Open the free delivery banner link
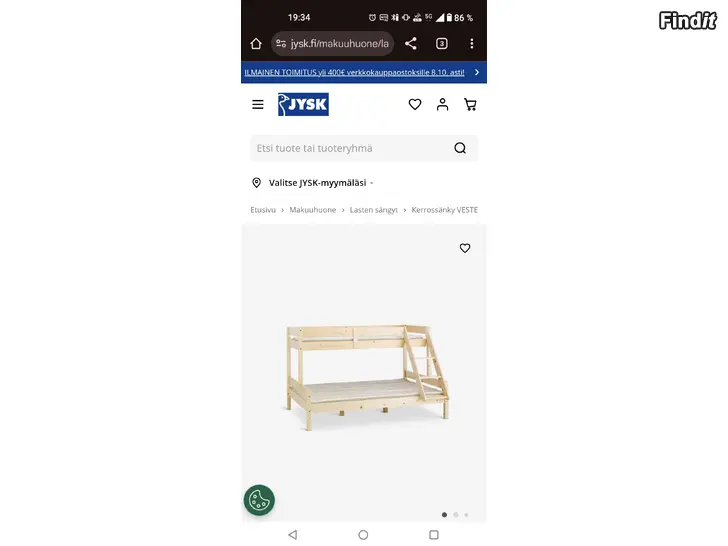The height and width of the screenshot is (546, 728). [354, 72]
